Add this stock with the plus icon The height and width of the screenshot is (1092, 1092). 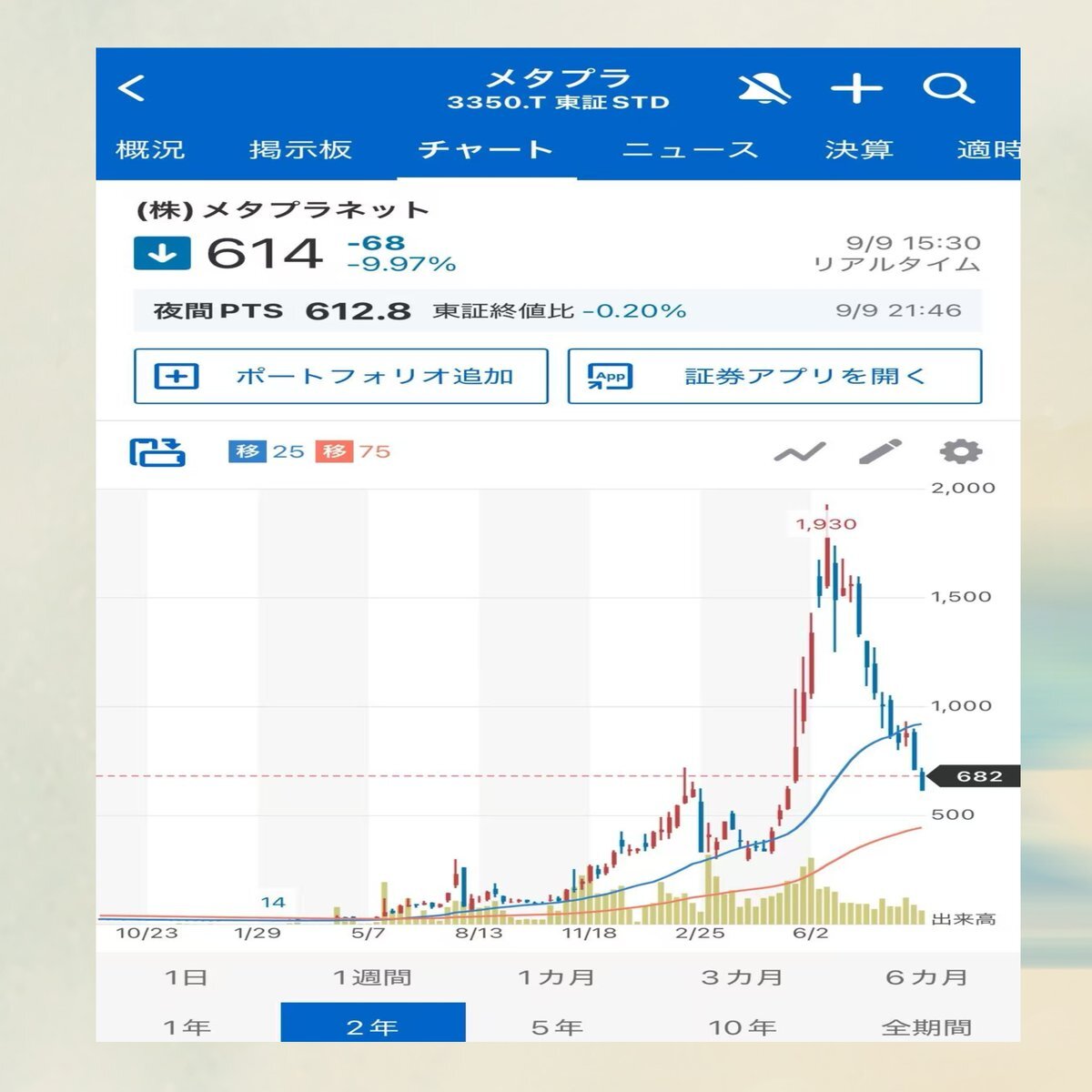856,88
